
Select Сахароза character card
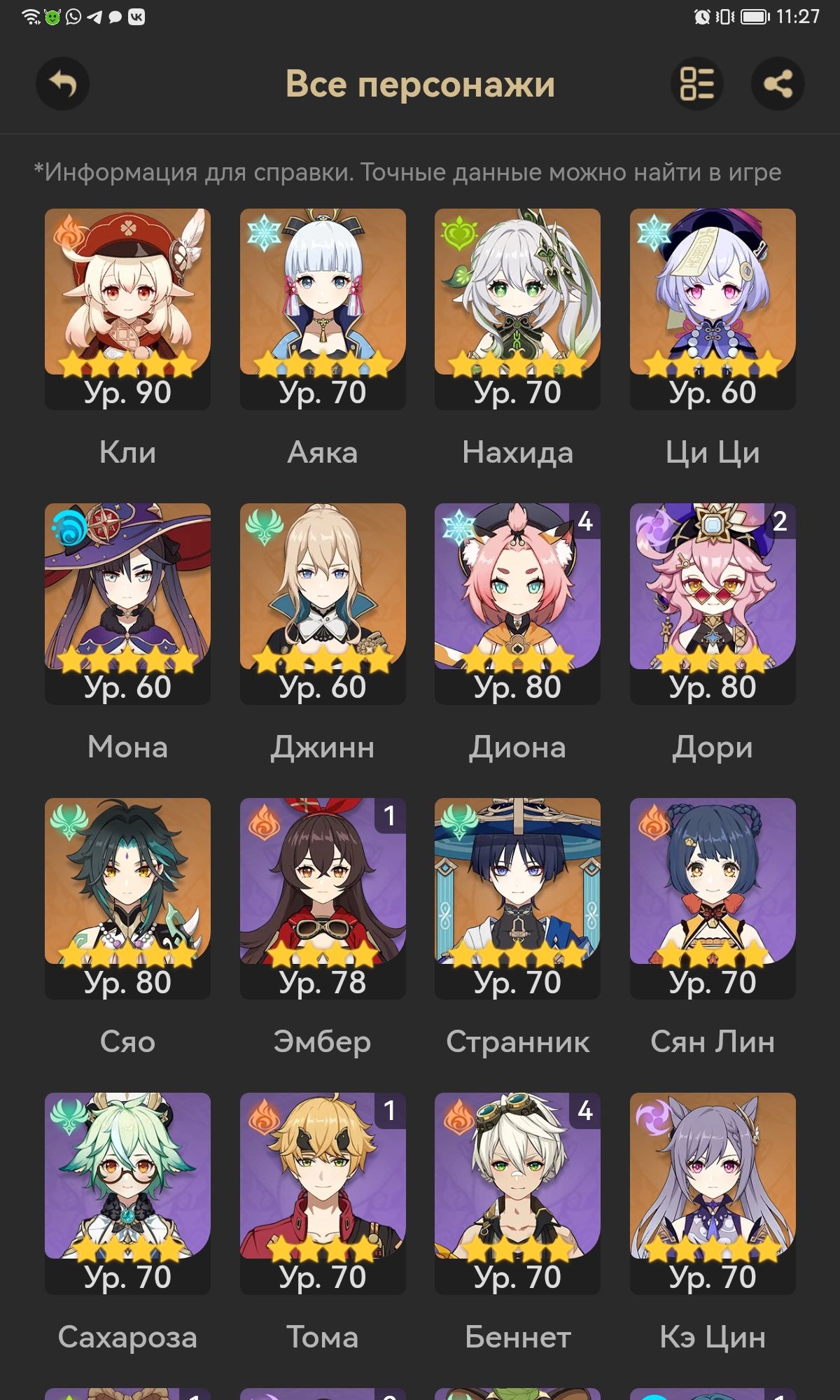tap(127, 1192)
